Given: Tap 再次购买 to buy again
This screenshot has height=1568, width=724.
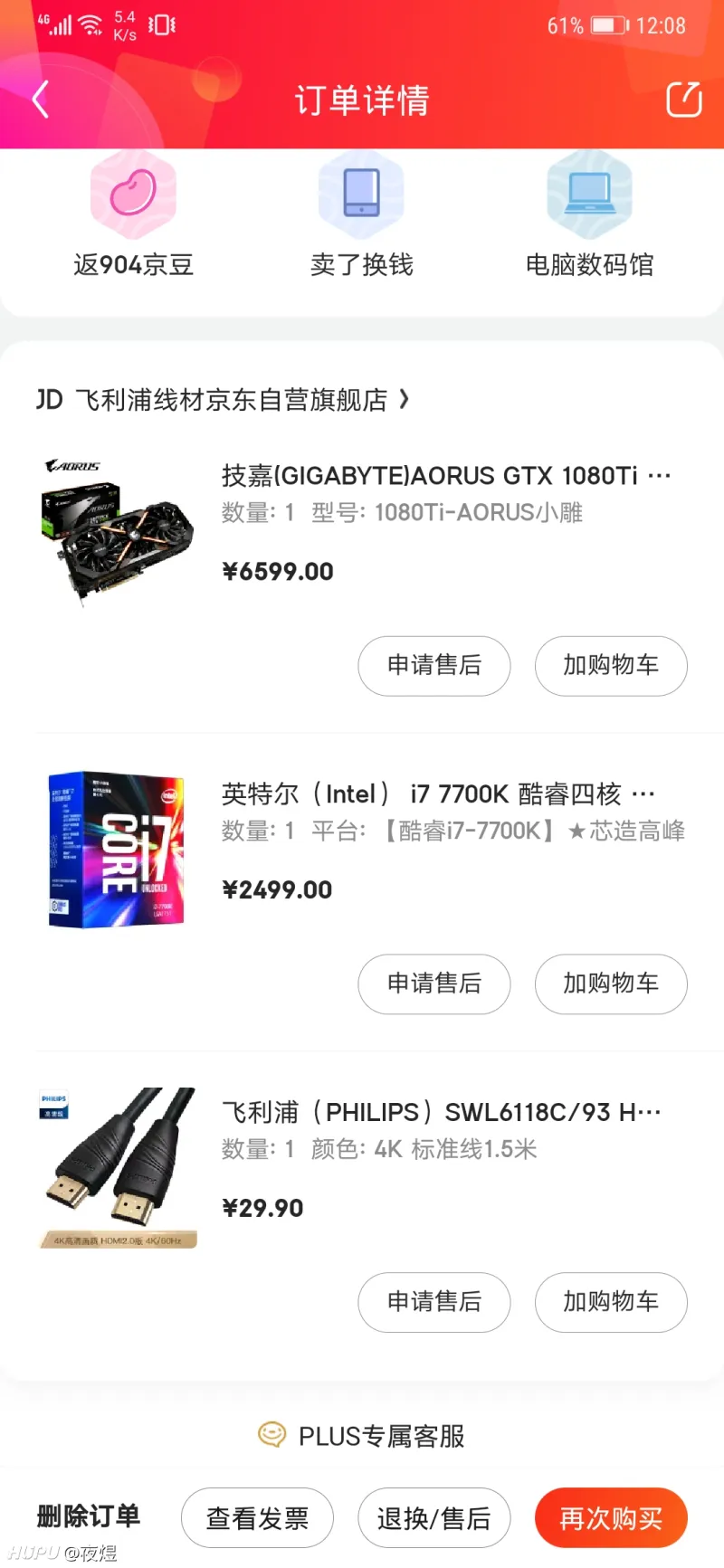Looking at the screenshot, I should click(x=611, y=1518).
